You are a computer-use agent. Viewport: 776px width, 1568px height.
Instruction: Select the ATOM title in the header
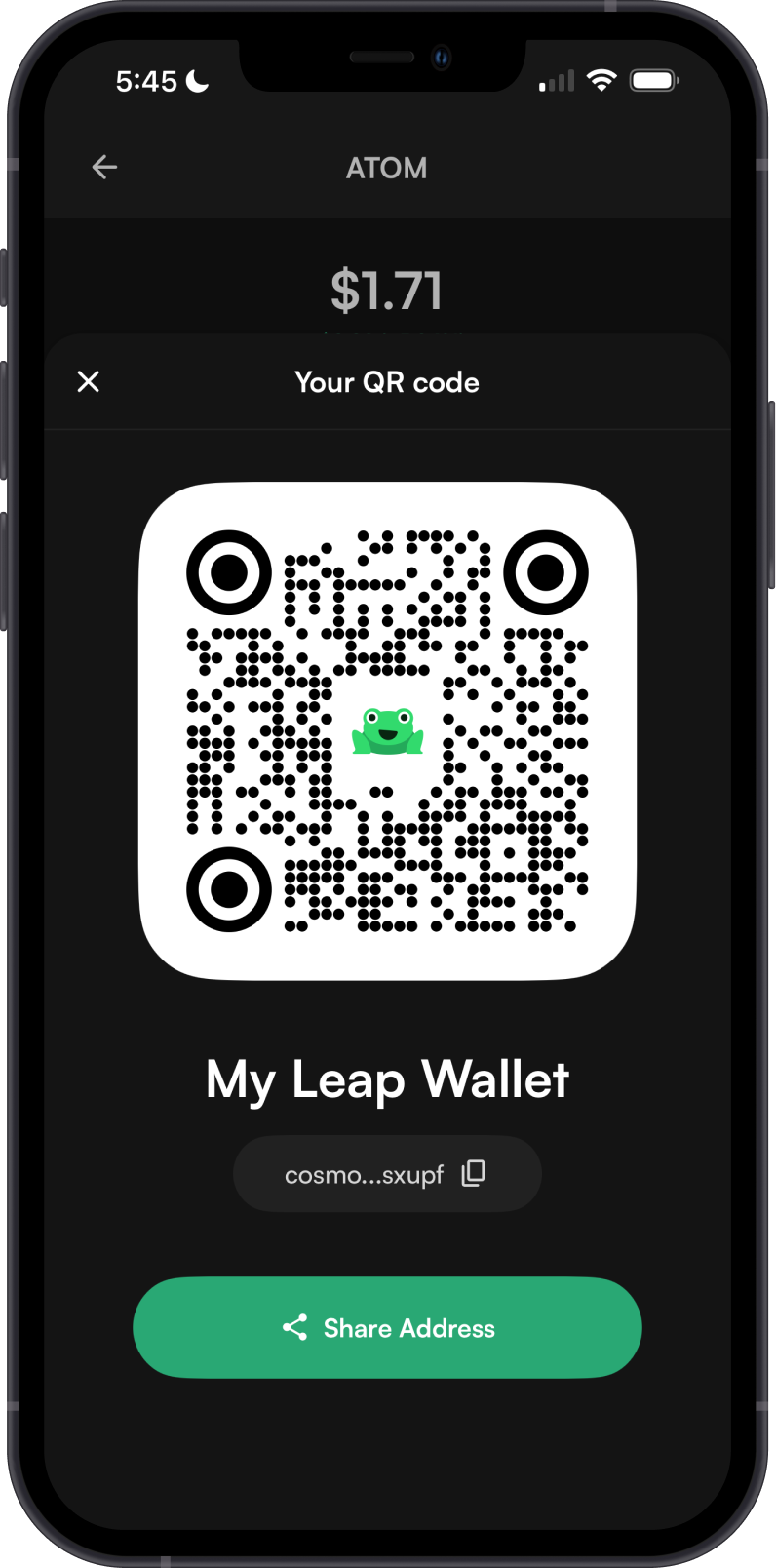pos(387,168)
